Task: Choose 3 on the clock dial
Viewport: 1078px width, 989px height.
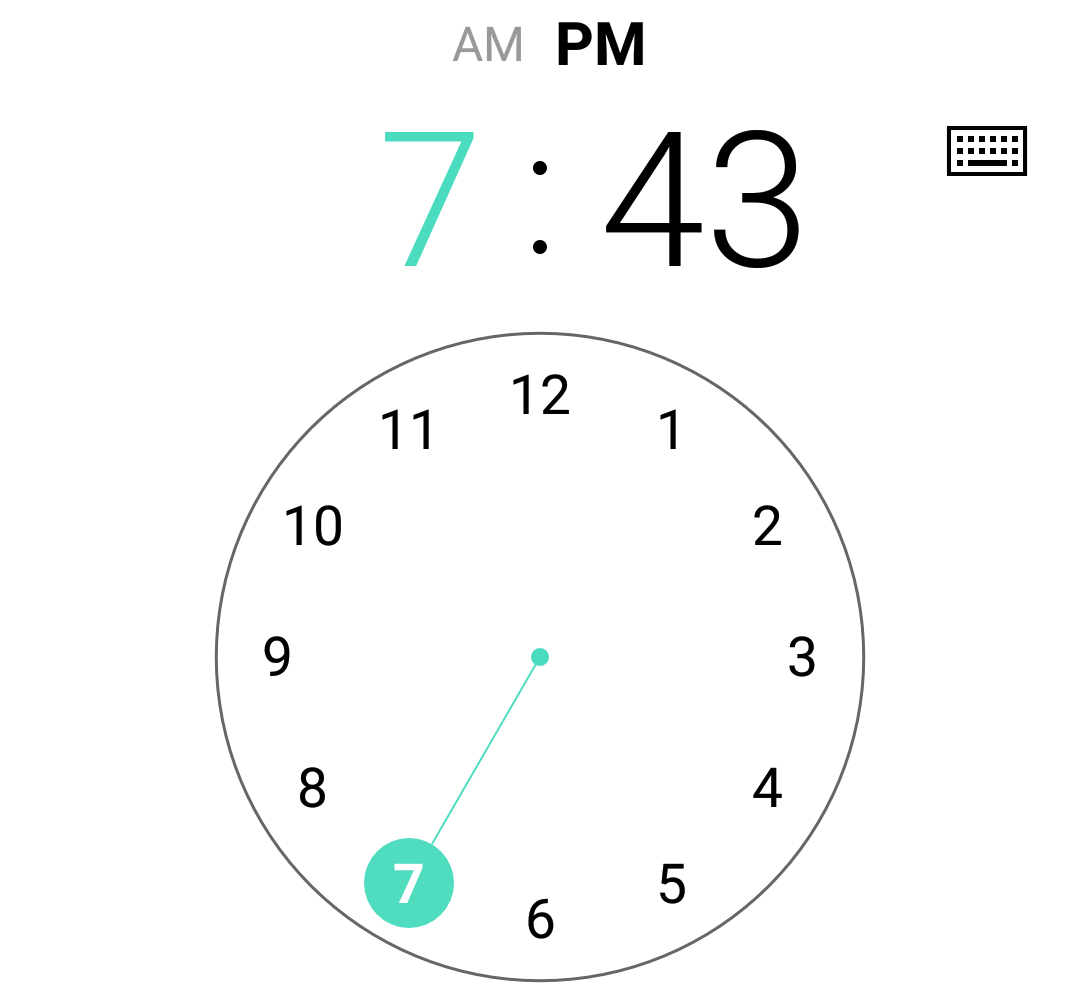Action: pyautogui.click(x=802, y=657)
